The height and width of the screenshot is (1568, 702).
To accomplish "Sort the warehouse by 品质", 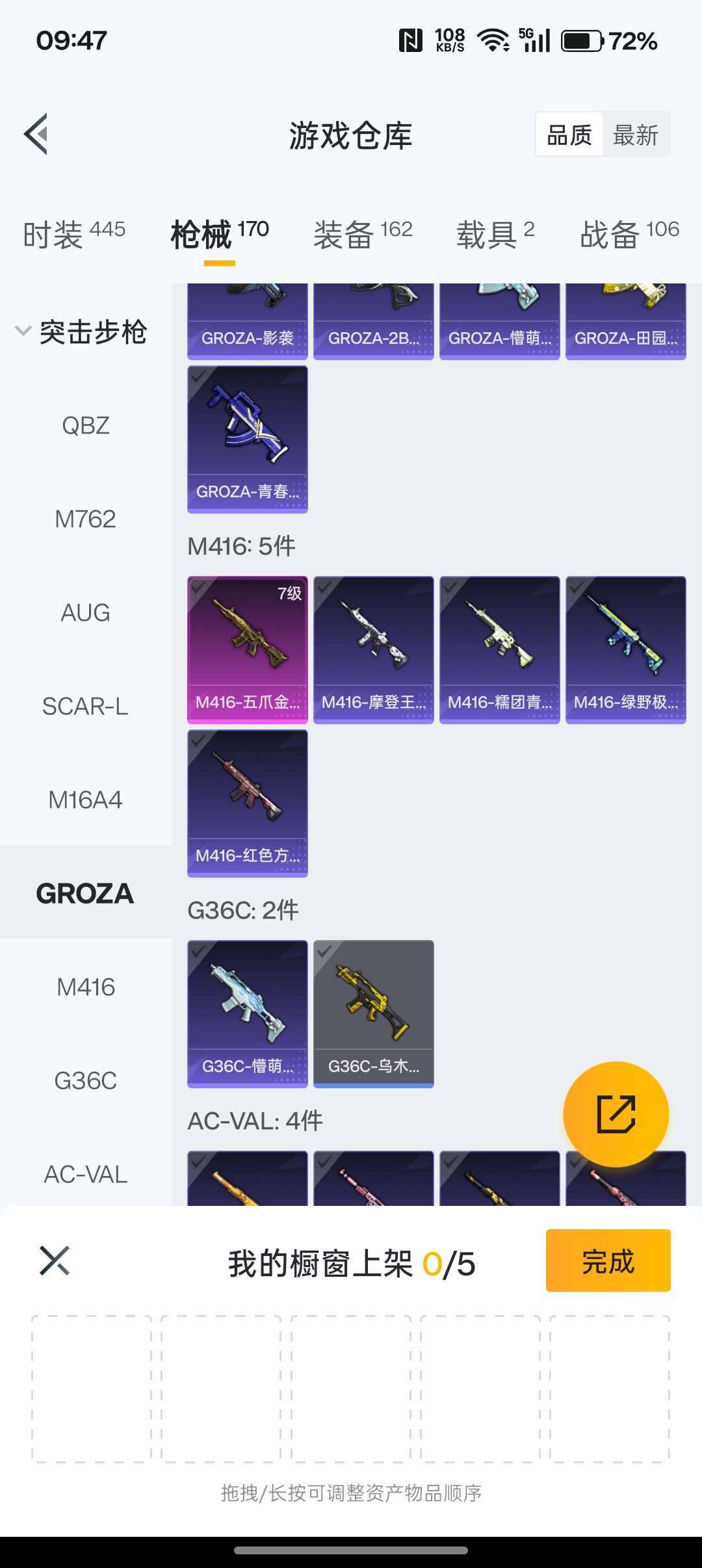I will click(569, 135).
